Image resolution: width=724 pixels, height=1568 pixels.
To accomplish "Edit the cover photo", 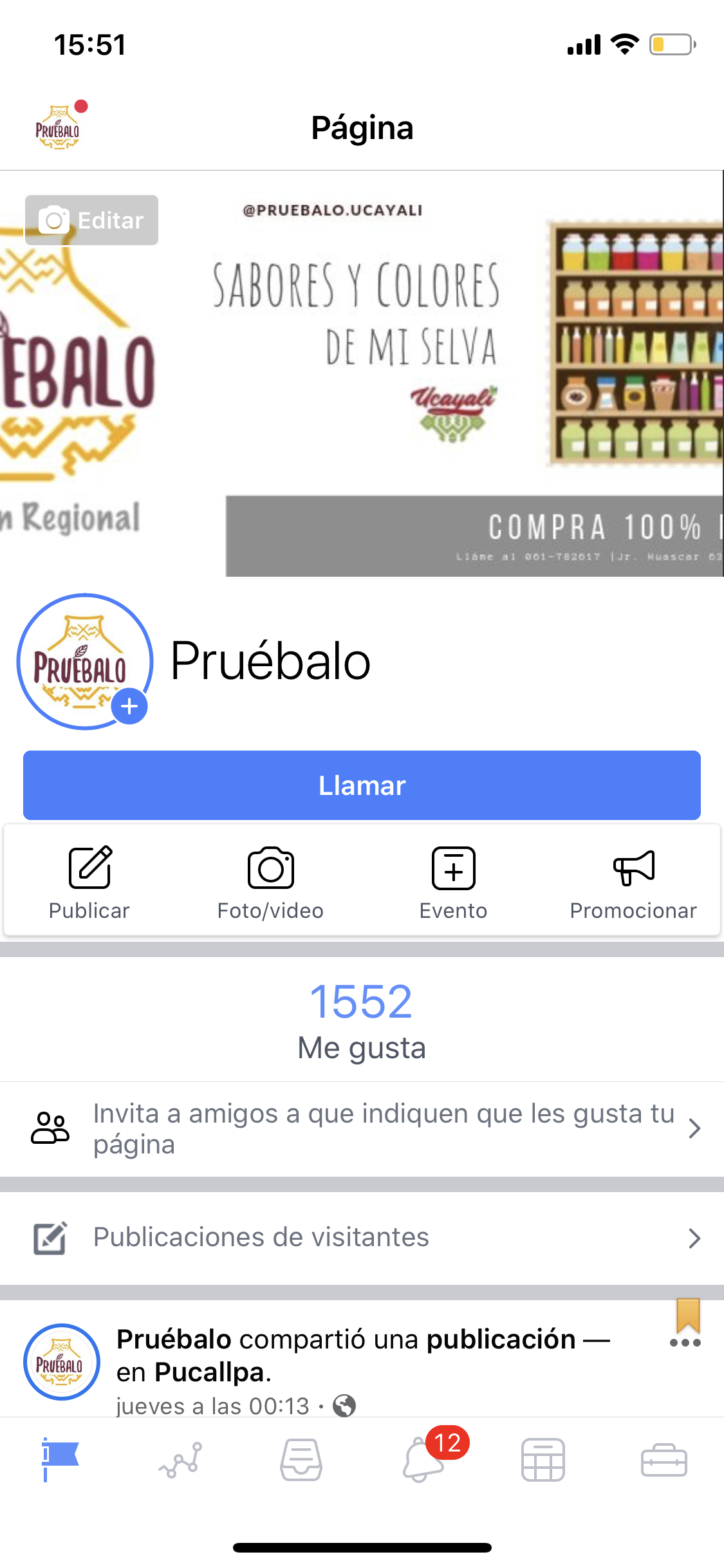I will coord(91,220).
